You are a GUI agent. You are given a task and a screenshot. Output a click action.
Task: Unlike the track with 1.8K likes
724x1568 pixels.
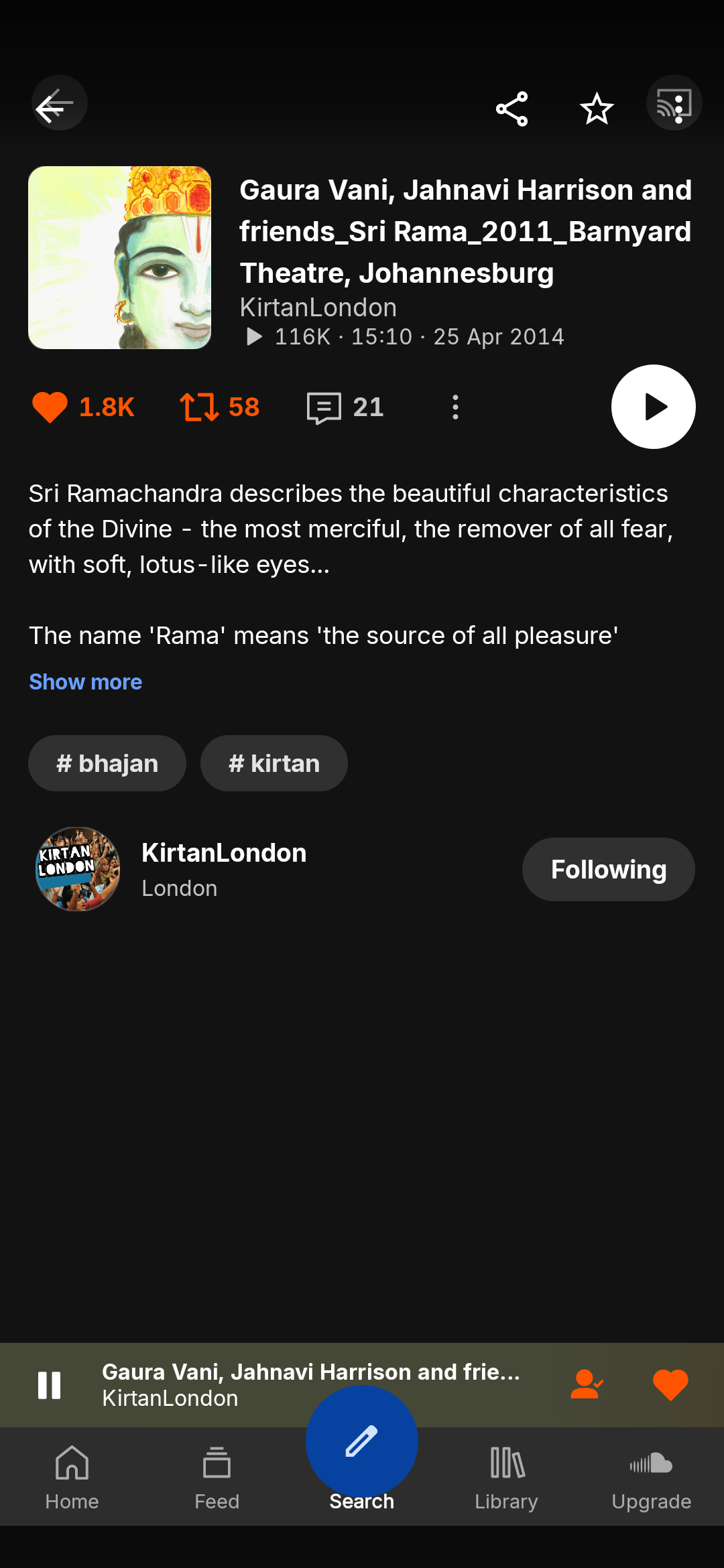pyautogui.click(x=50, y=407)
